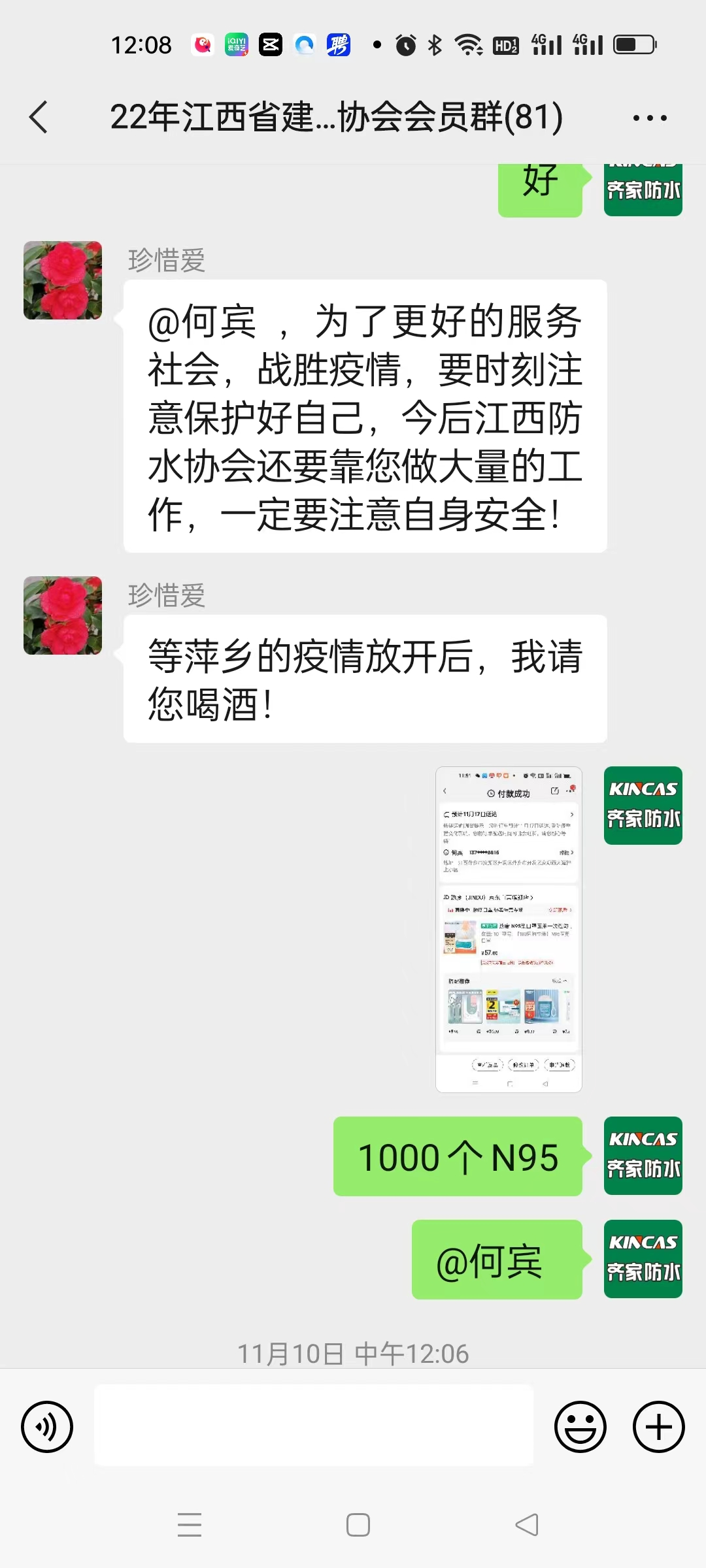Open the group chat overflow menu
The height and width of the screenshot is (1568, 706).
(650, 118)
